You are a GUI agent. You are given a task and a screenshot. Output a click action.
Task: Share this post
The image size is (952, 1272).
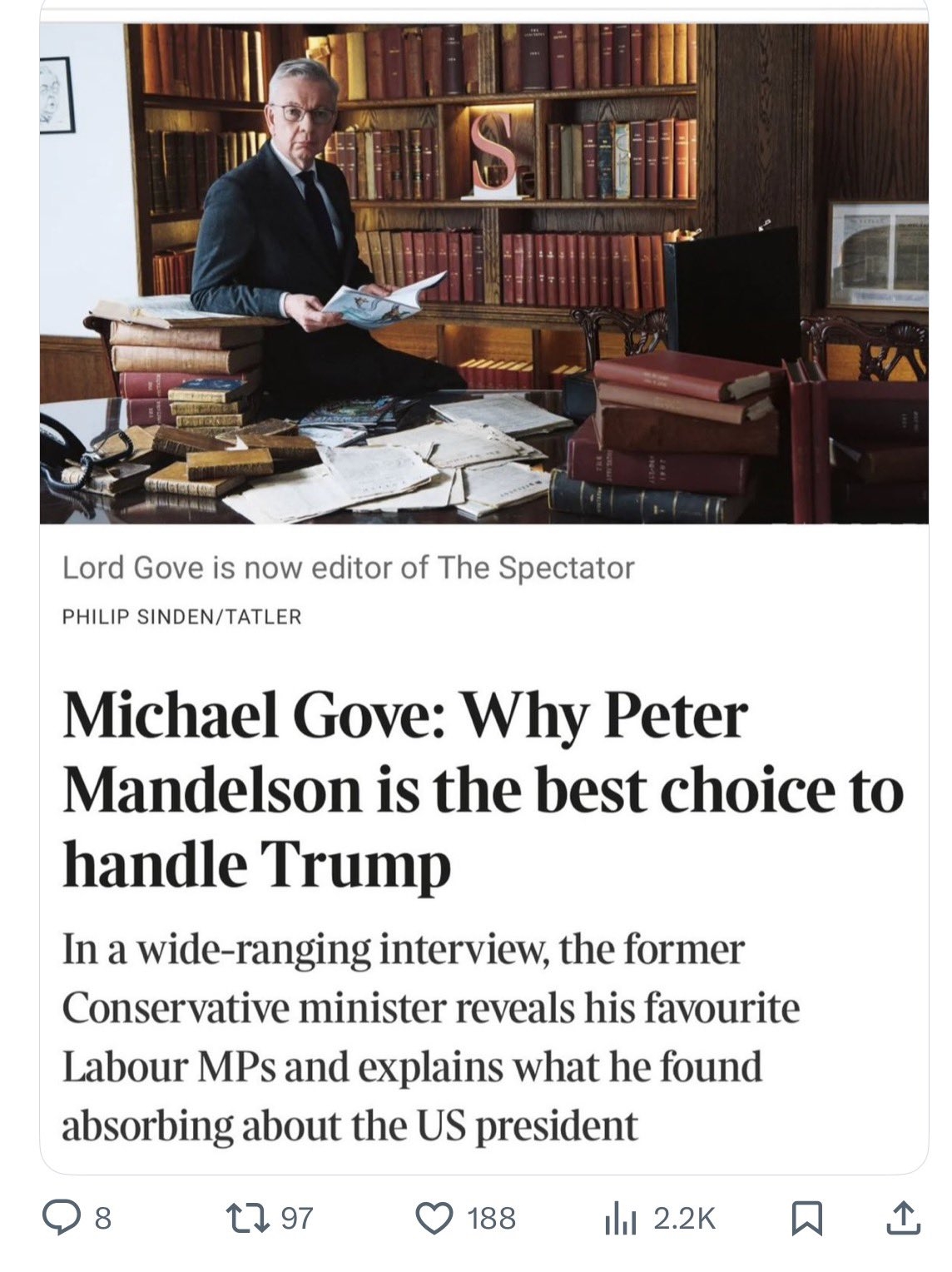pos(905,1219)
